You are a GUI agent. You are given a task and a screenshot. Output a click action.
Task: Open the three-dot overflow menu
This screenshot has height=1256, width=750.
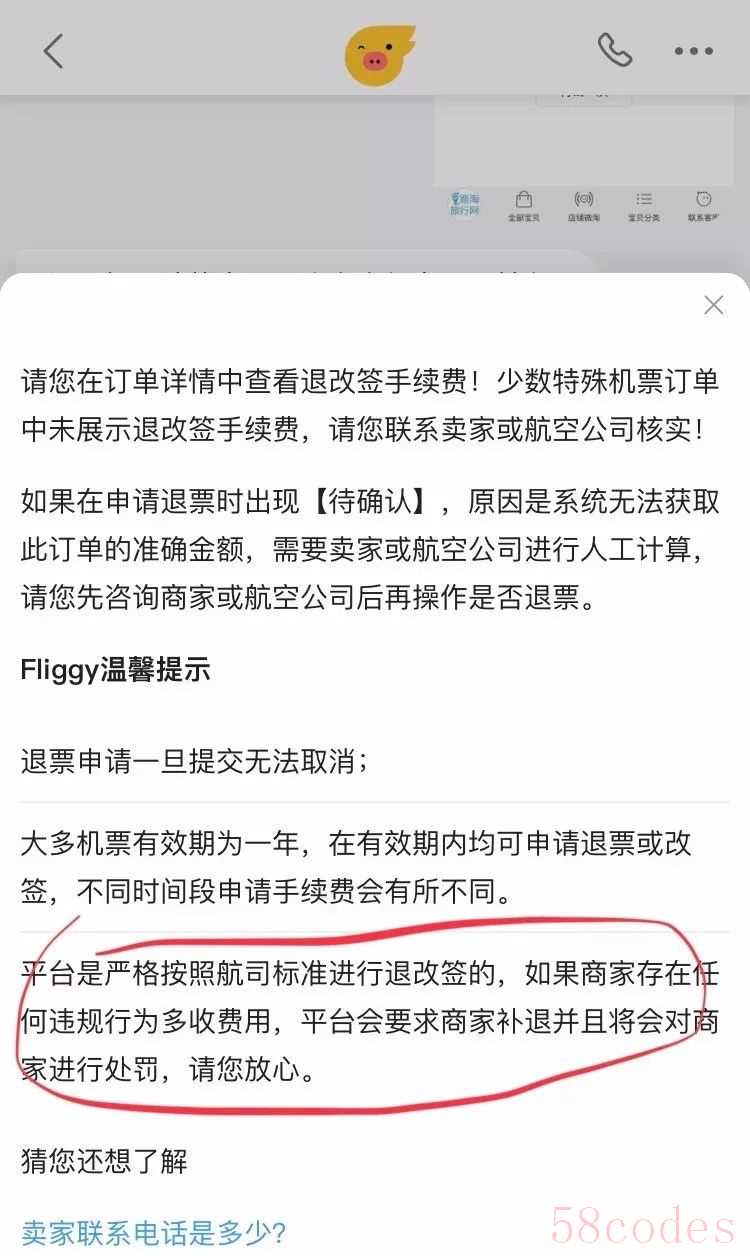coord(693,51)
